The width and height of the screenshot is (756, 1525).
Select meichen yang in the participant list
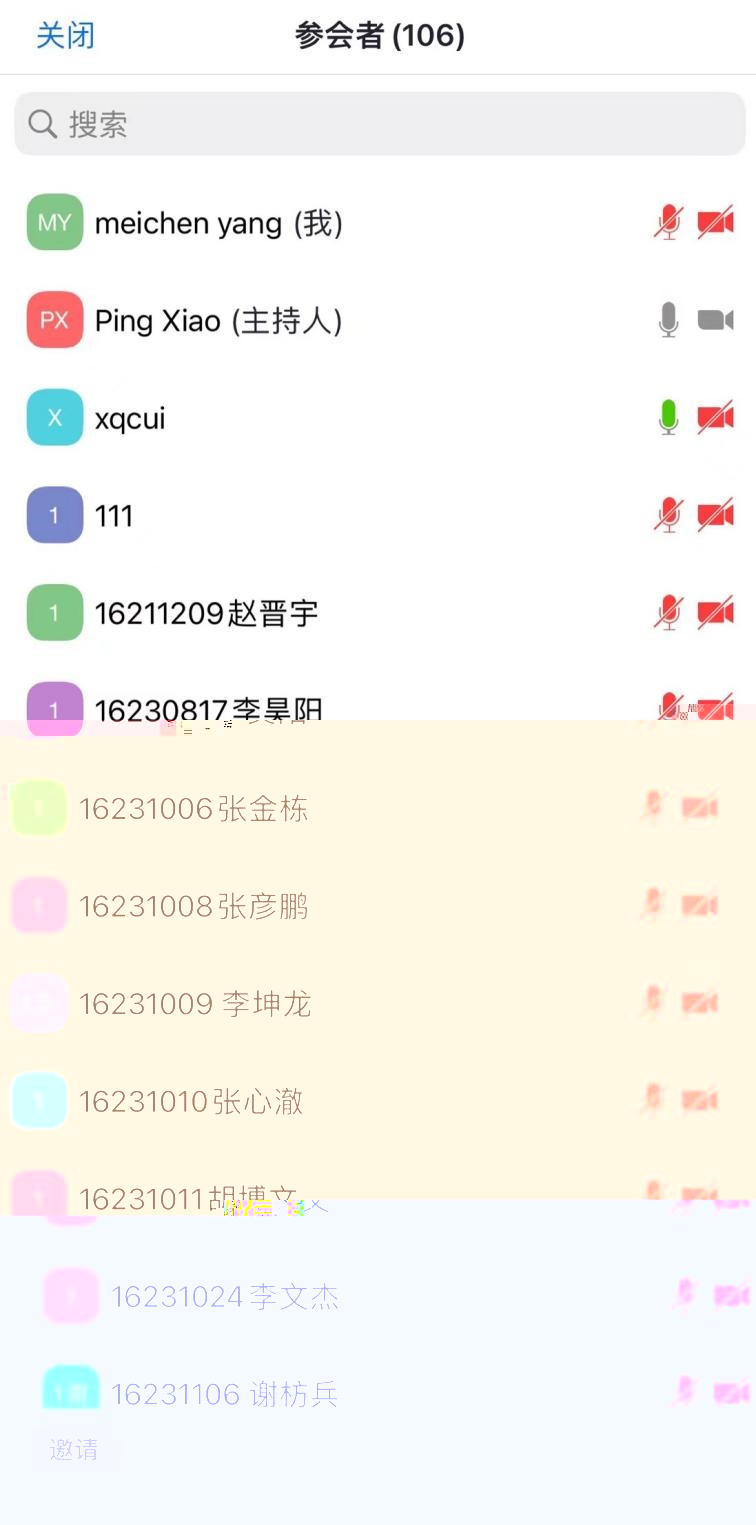378,222
